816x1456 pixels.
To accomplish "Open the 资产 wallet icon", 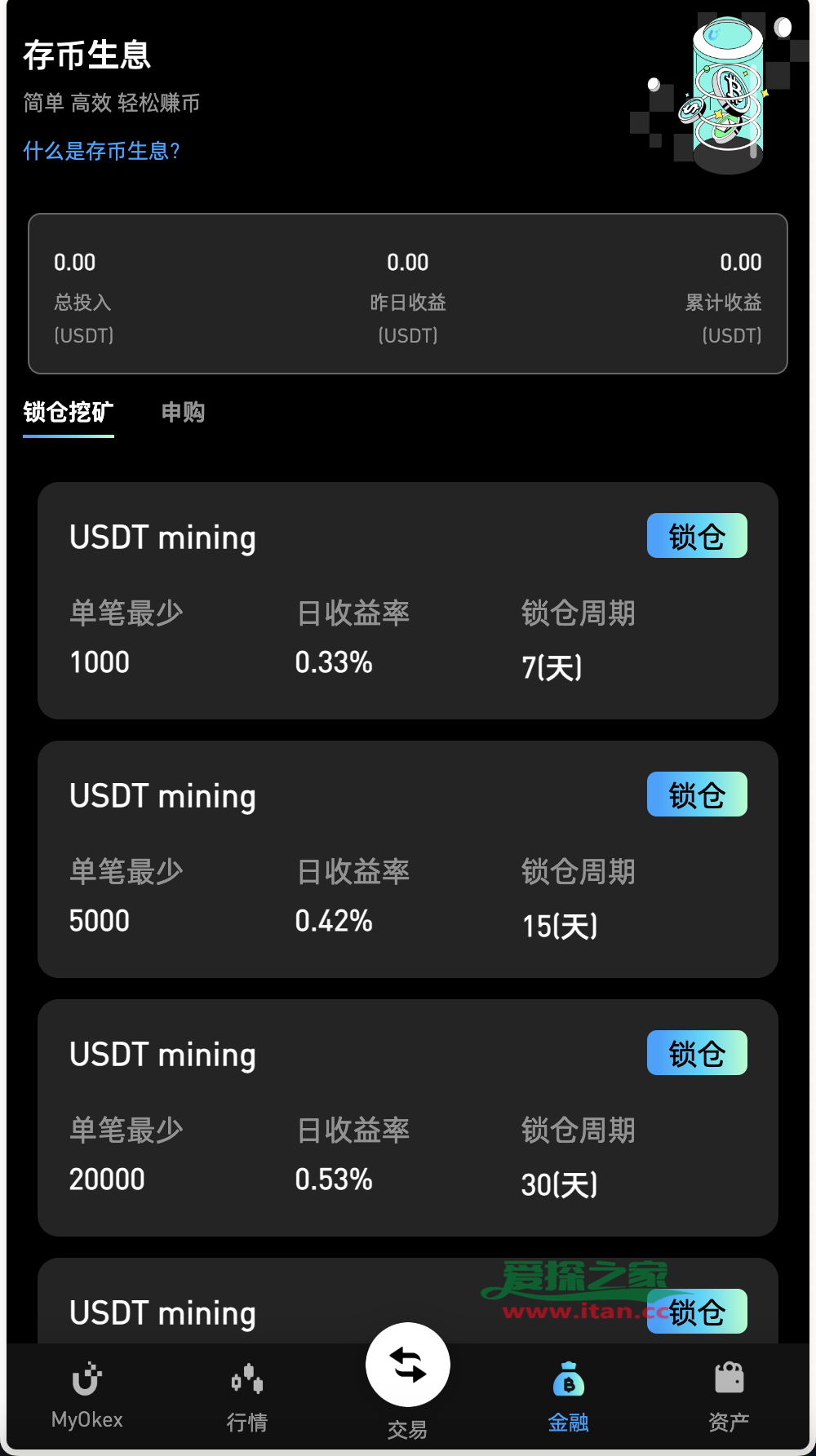I will pyautogui.click(x=730, y=1379).
